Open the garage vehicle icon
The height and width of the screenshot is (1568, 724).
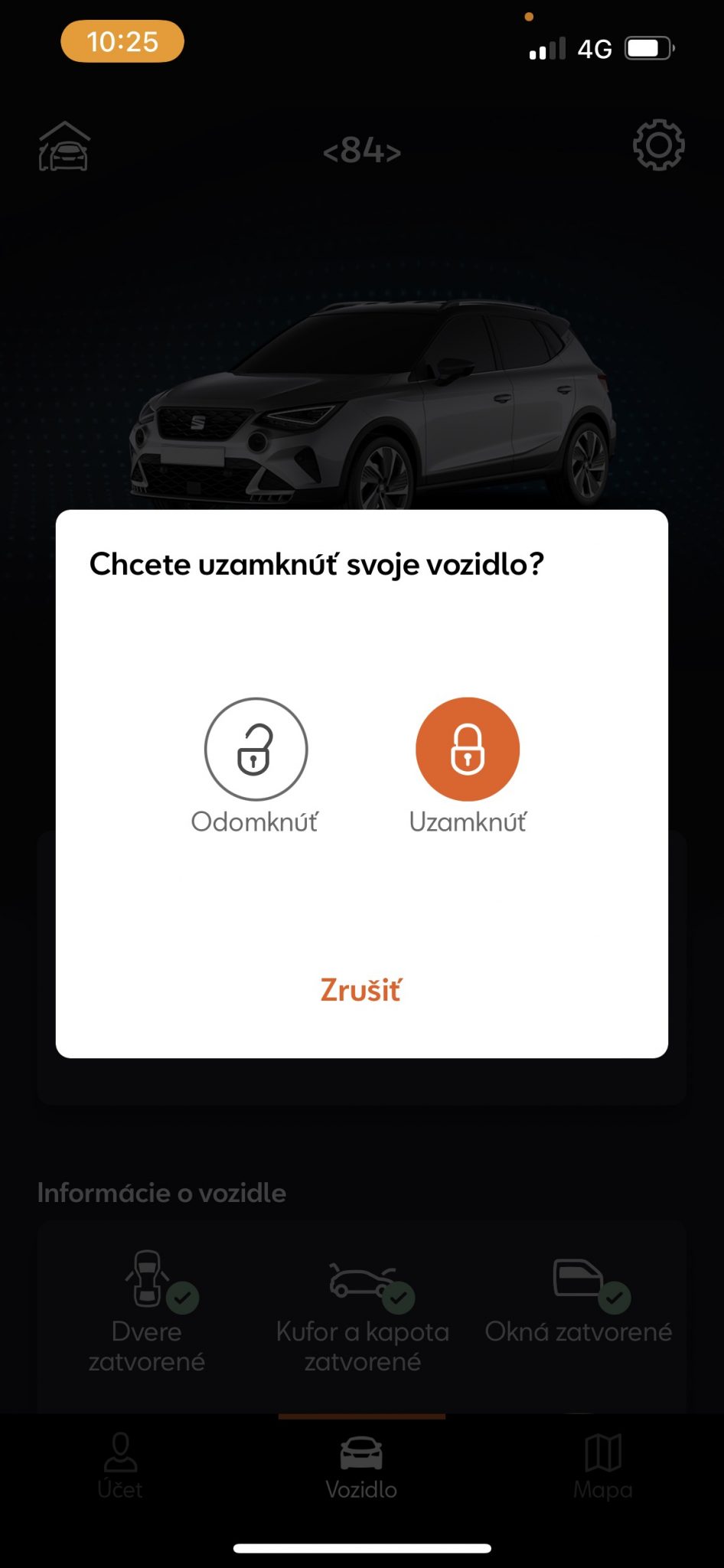(x=64, y=146)
